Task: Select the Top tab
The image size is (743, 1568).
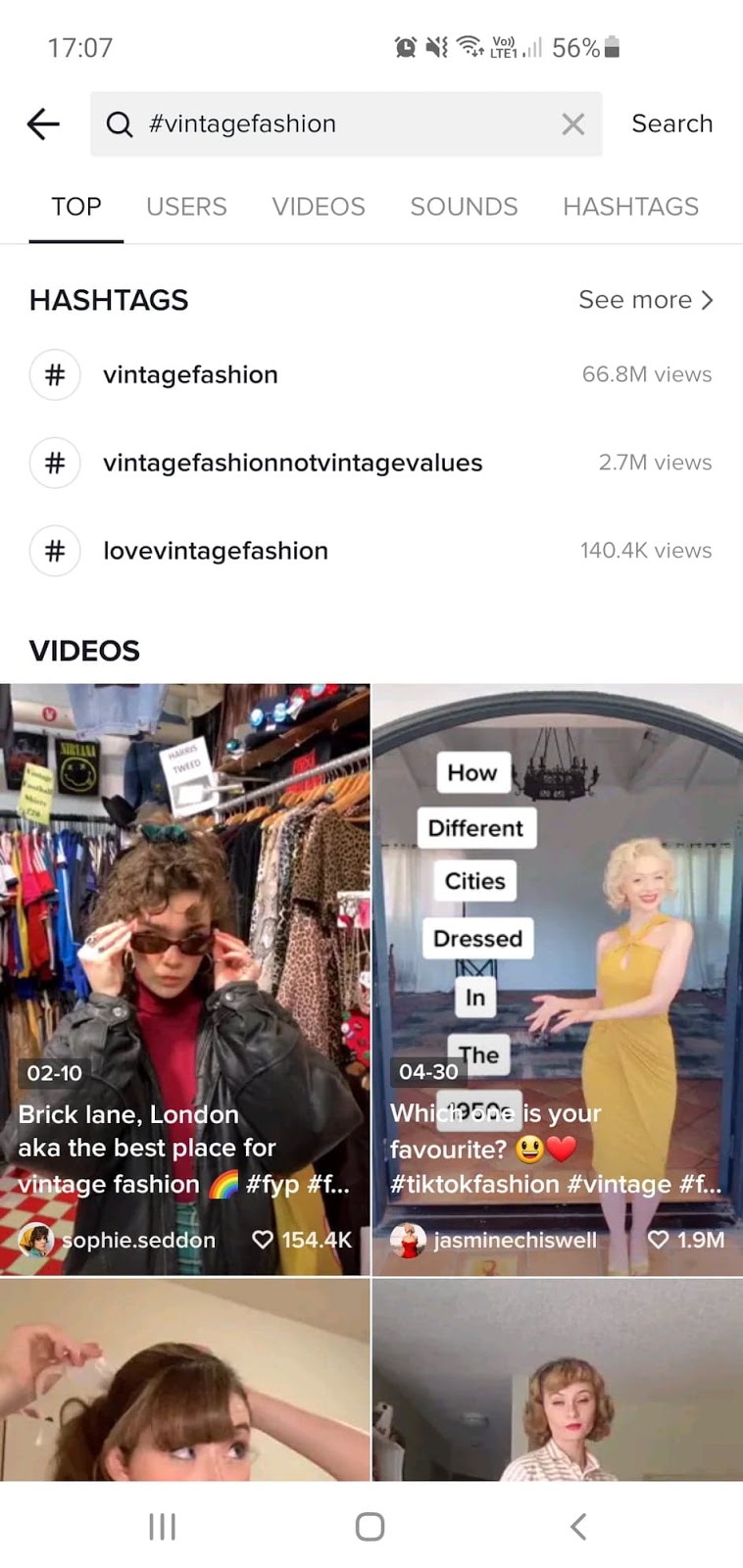Action: tap(76, 207)
